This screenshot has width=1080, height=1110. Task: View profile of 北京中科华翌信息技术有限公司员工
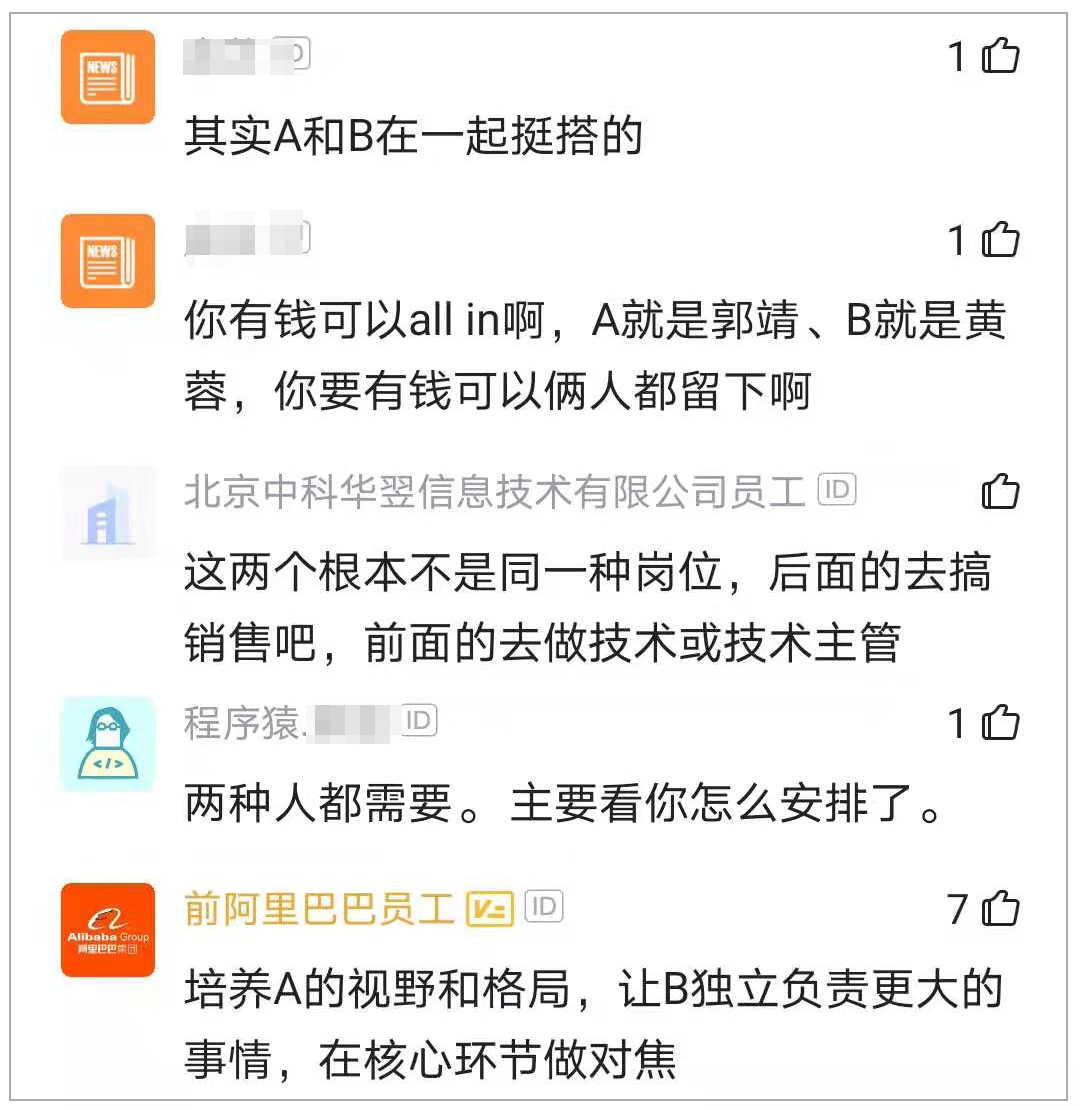tap(494, 492)
